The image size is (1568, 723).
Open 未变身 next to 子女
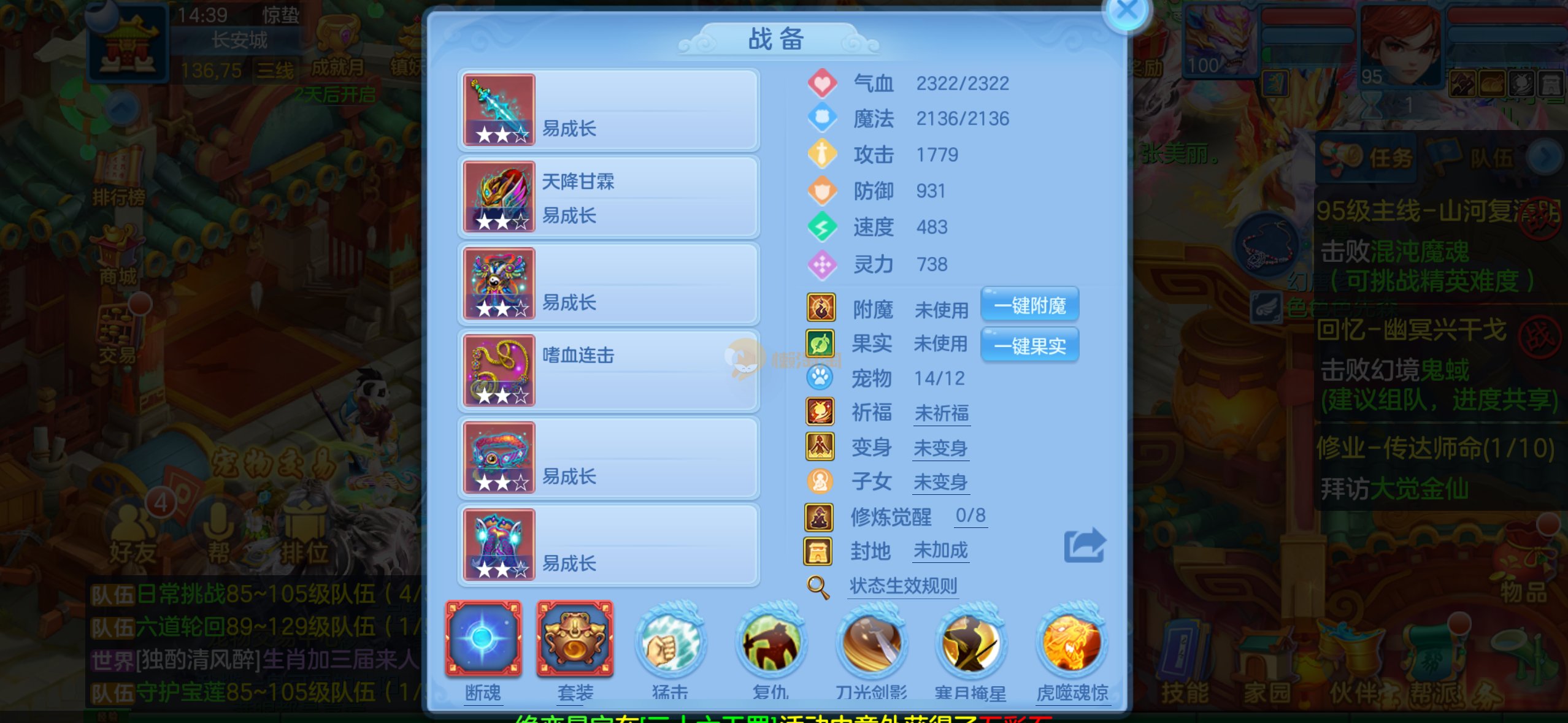(940, 482)
